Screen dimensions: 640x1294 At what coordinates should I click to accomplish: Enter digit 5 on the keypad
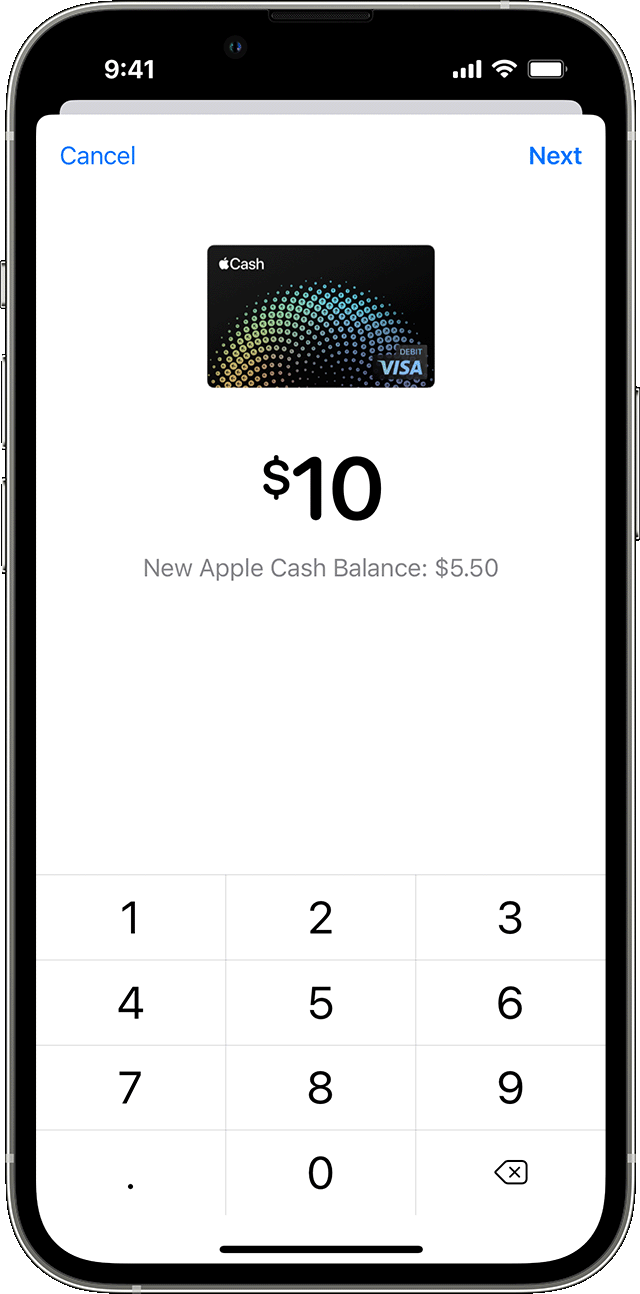321,1003
